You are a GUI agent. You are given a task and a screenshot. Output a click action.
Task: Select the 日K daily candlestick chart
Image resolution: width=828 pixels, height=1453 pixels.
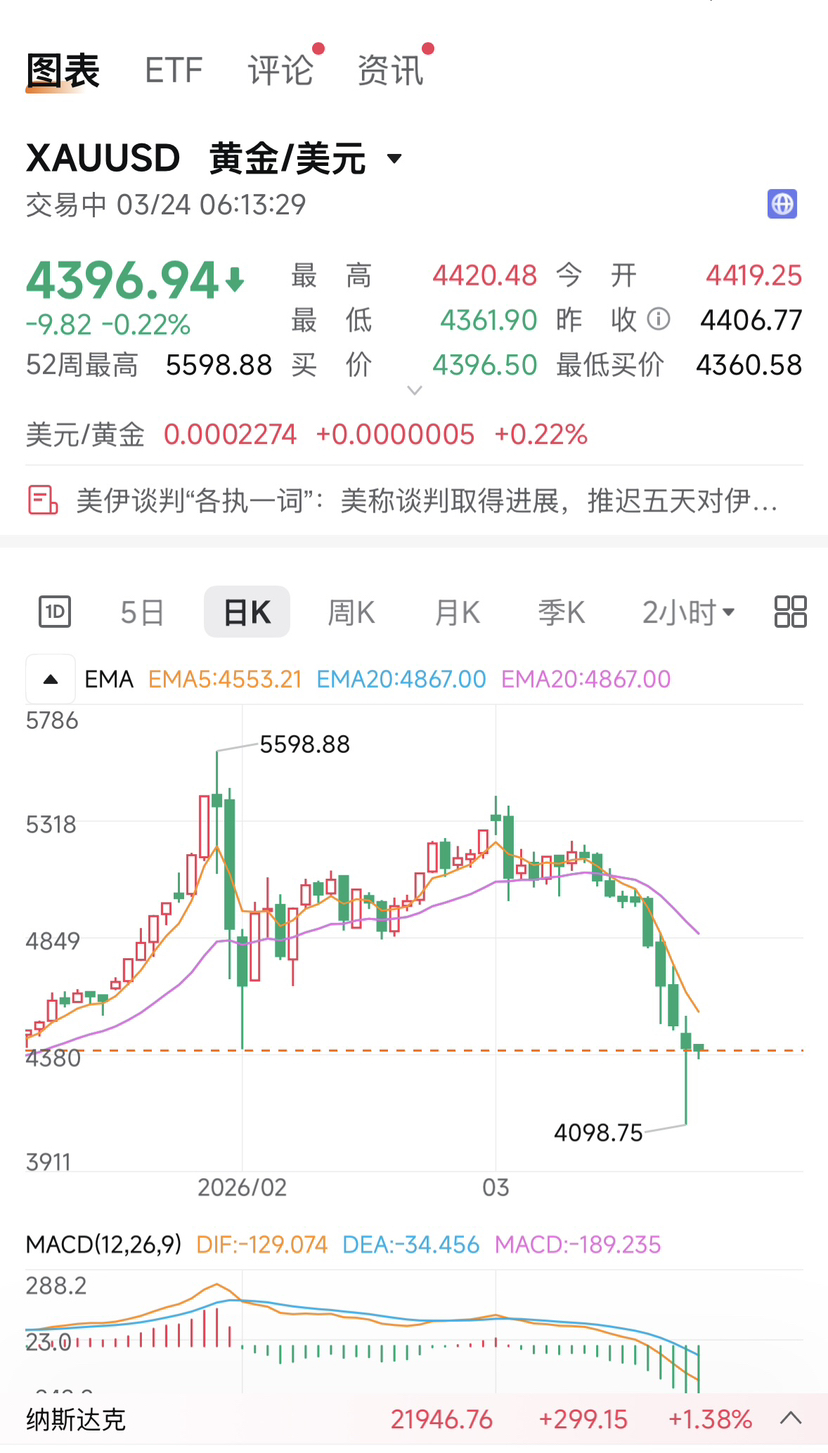tap(247, 612)
